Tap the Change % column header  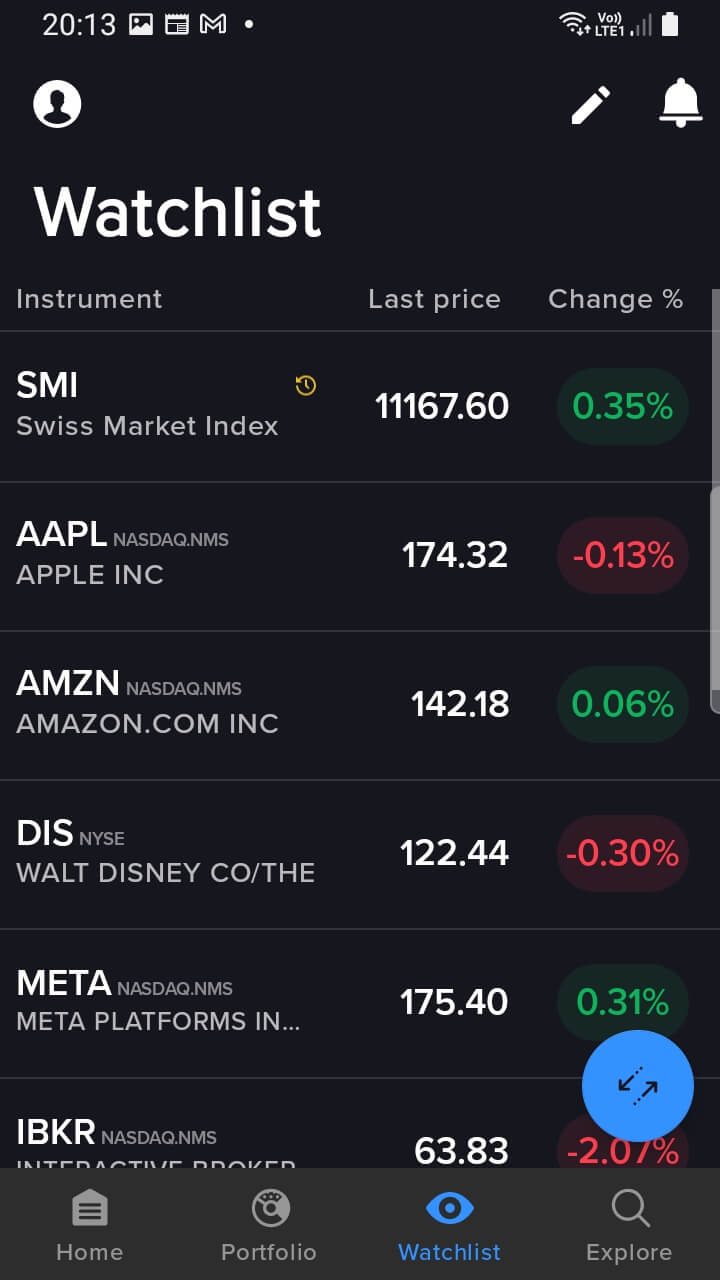tap(615, 299)
